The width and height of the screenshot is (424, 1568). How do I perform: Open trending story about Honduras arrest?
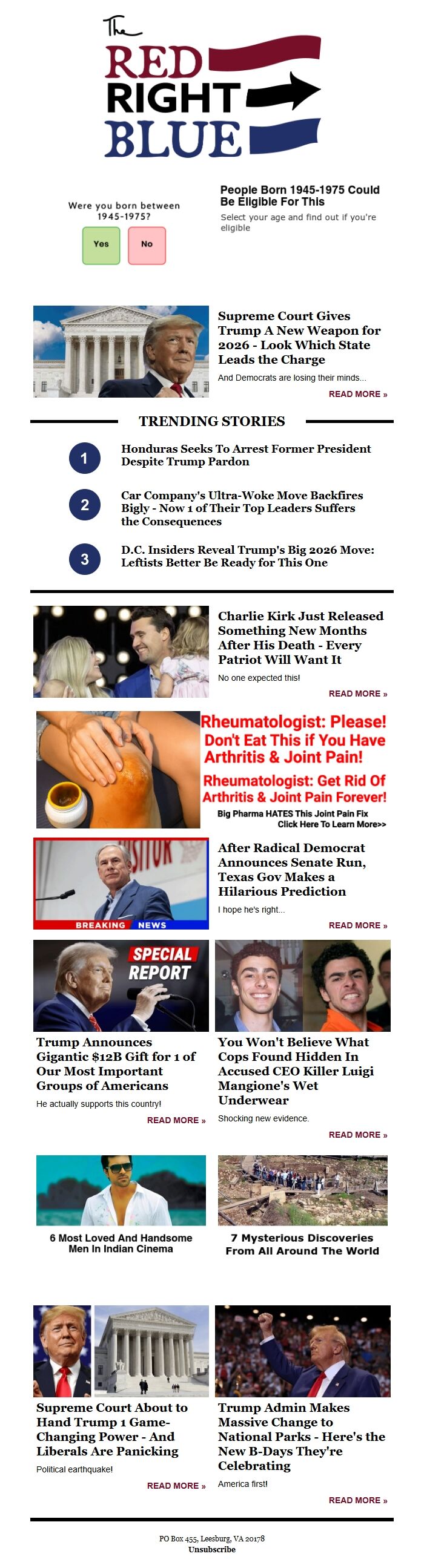[245, 454]
